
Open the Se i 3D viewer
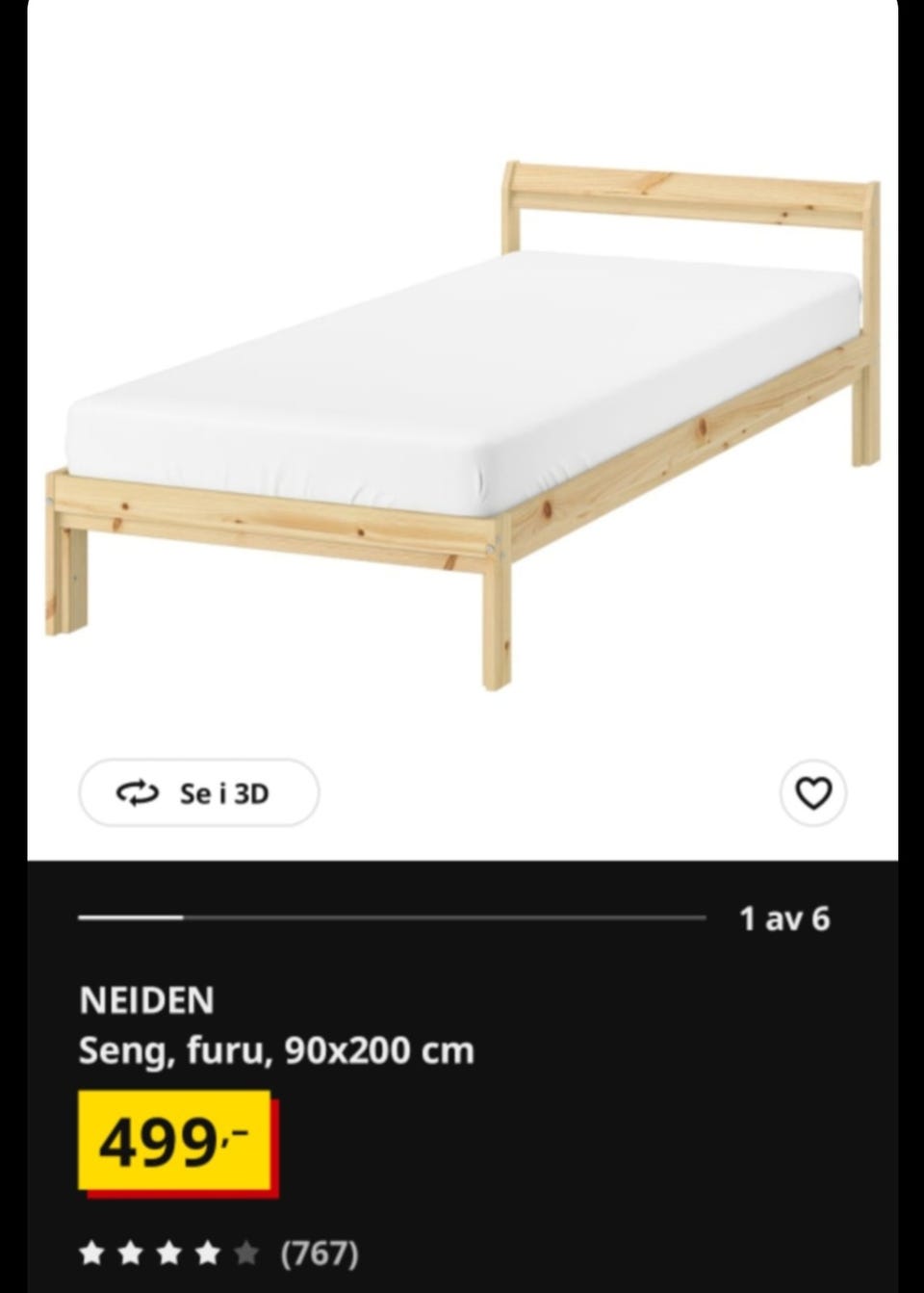199,794
